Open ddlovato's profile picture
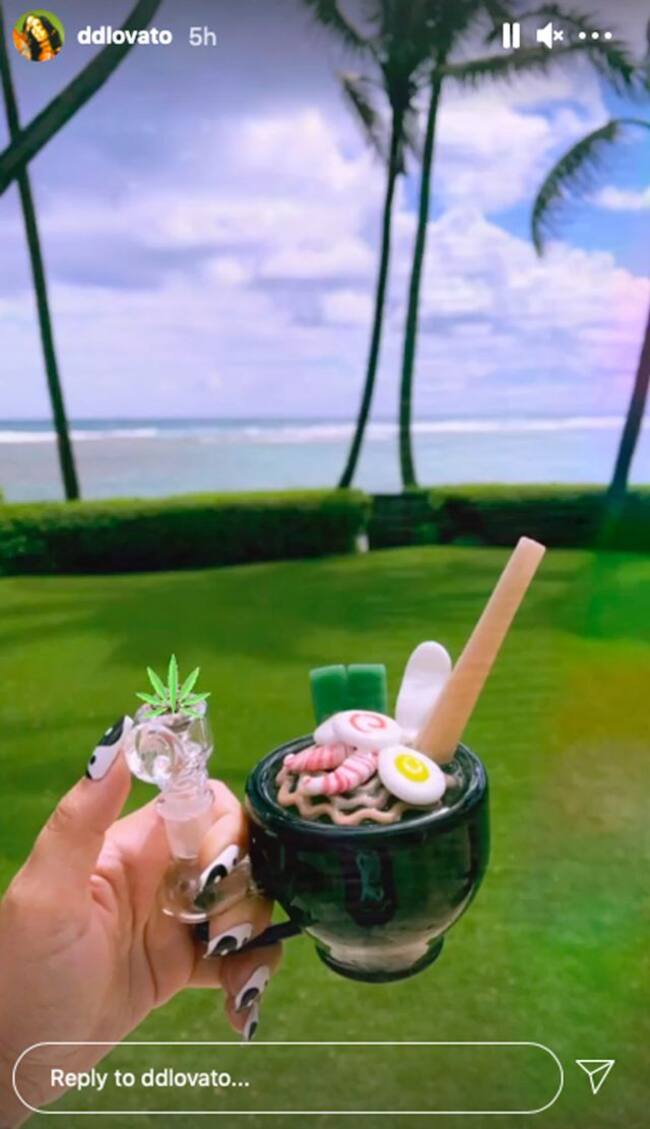 click(x=38, y=36)
